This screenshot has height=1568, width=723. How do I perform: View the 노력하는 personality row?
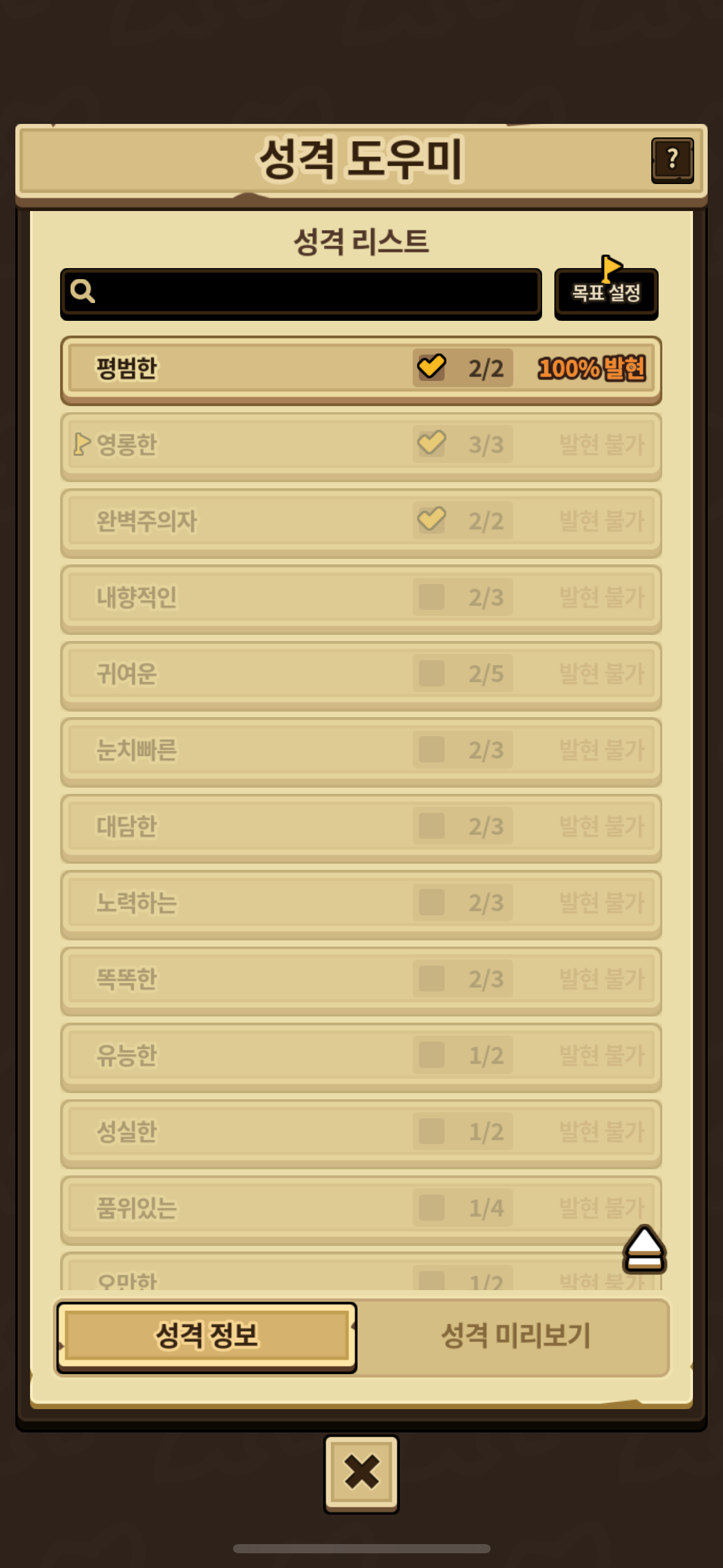[361, 903]
